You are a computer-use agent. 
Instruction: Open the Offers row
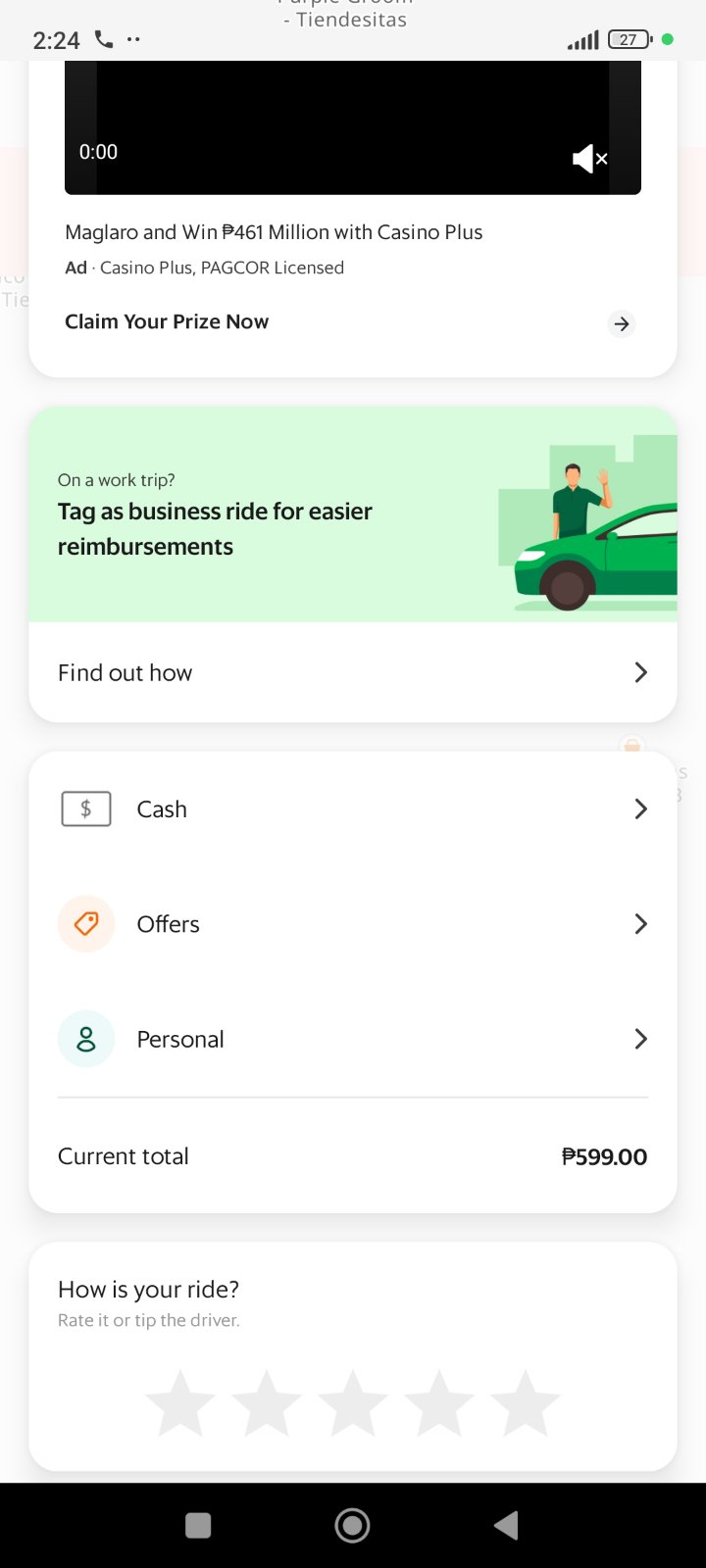point(352,924)
